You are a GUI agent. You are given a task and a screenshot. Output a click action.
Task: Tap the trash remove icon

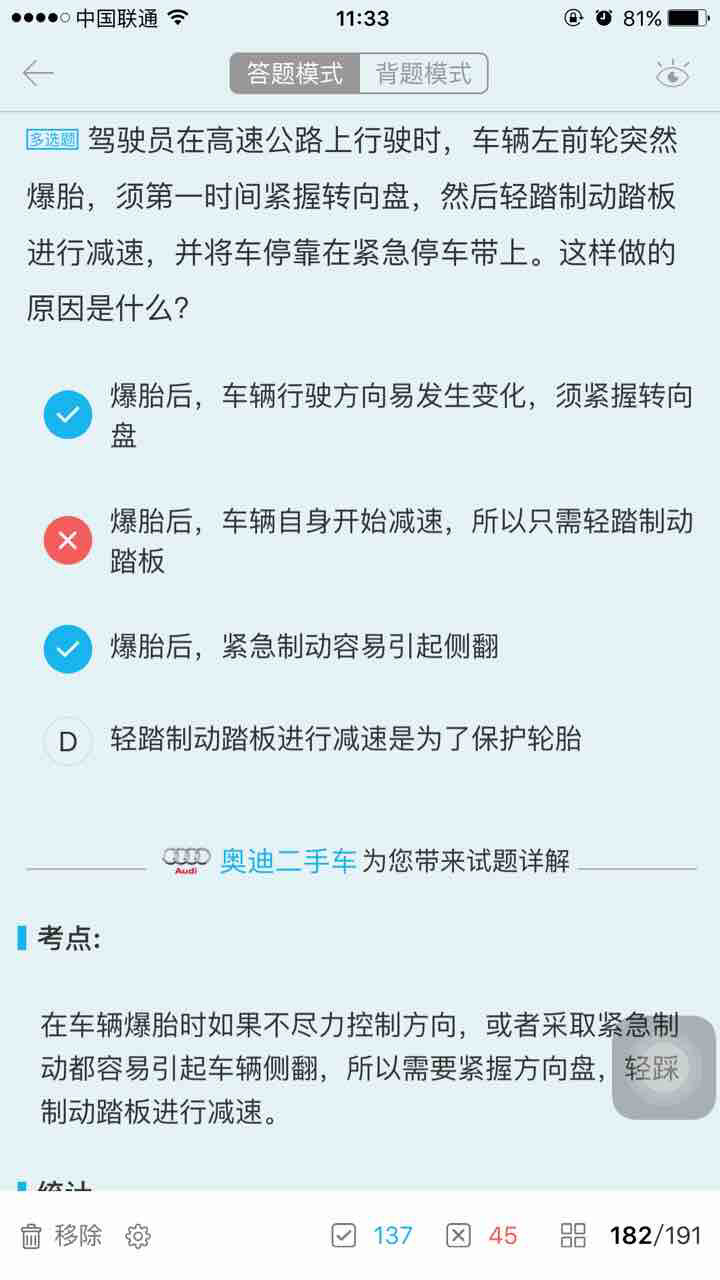click(32, 1236)
